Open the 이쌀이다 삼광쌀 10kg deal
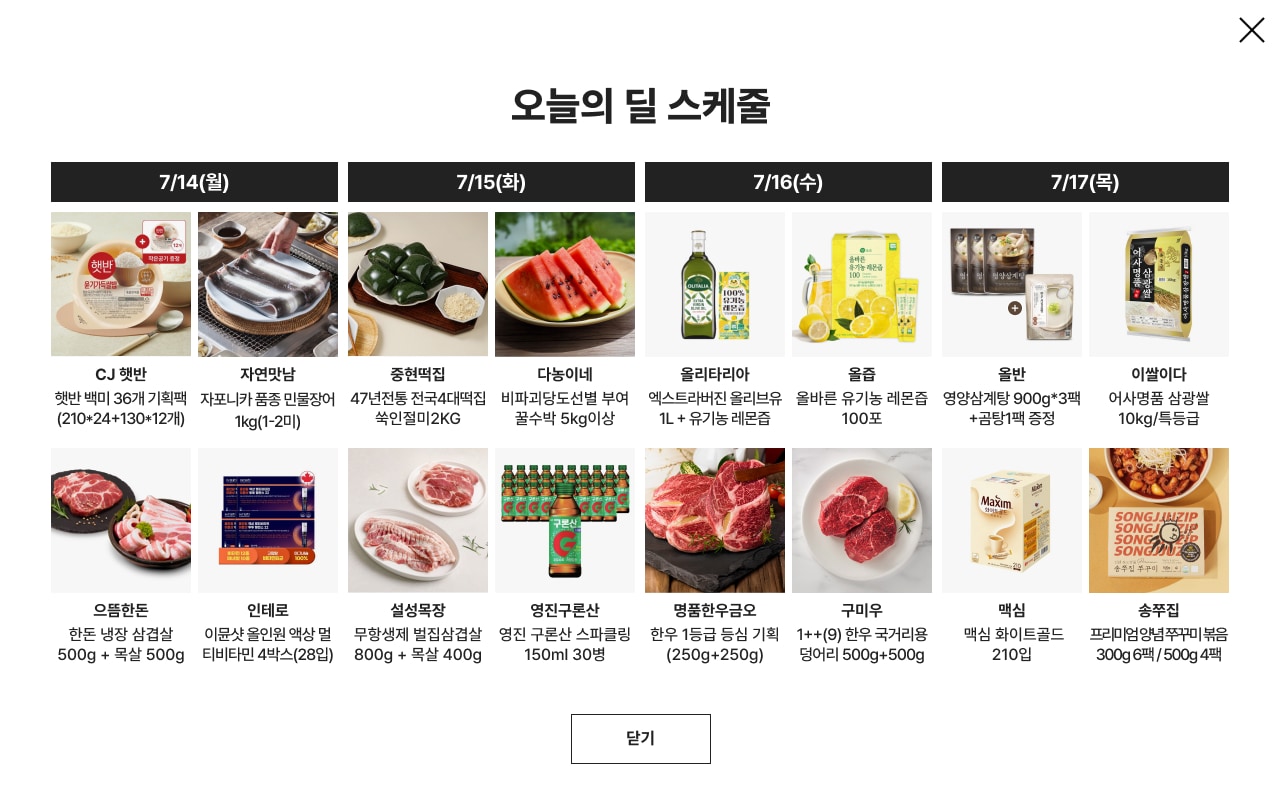Screen dimensions: 1282x810 tap(1159, 284)
